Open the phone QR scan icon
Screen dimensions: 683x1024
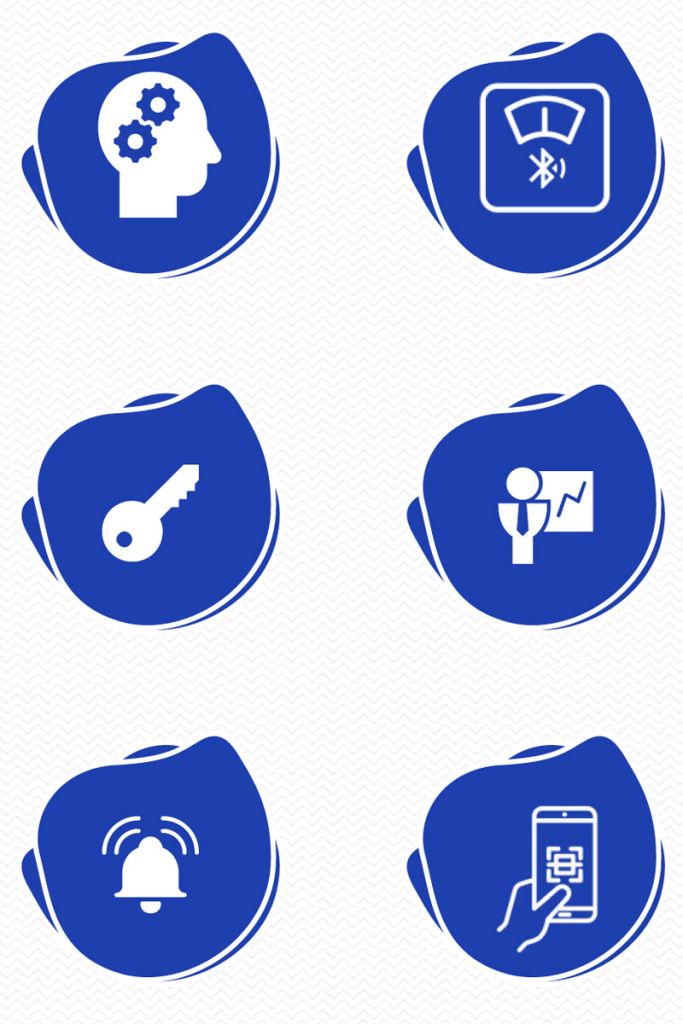(x=547, y=879)
